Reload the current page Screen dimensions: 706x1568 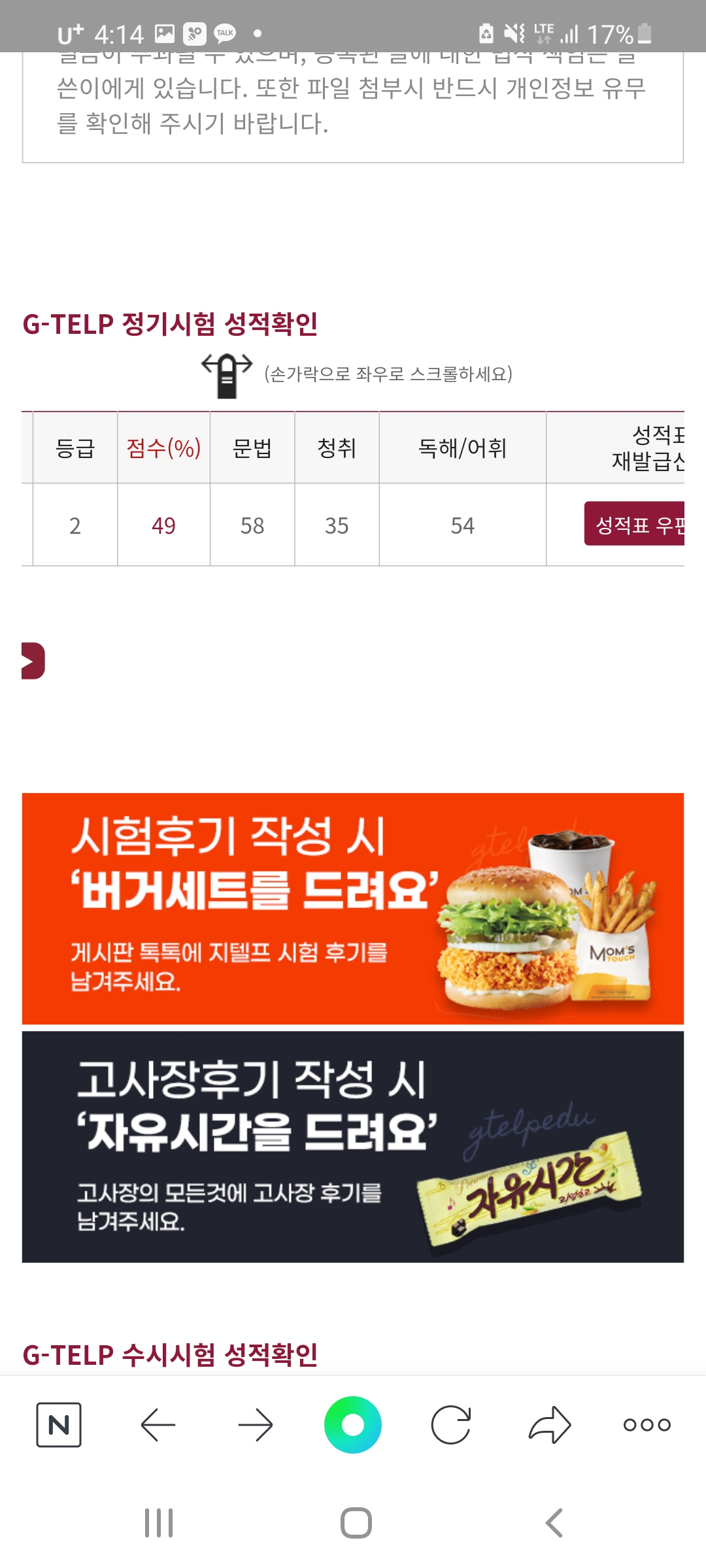[x=451, y=1424]
